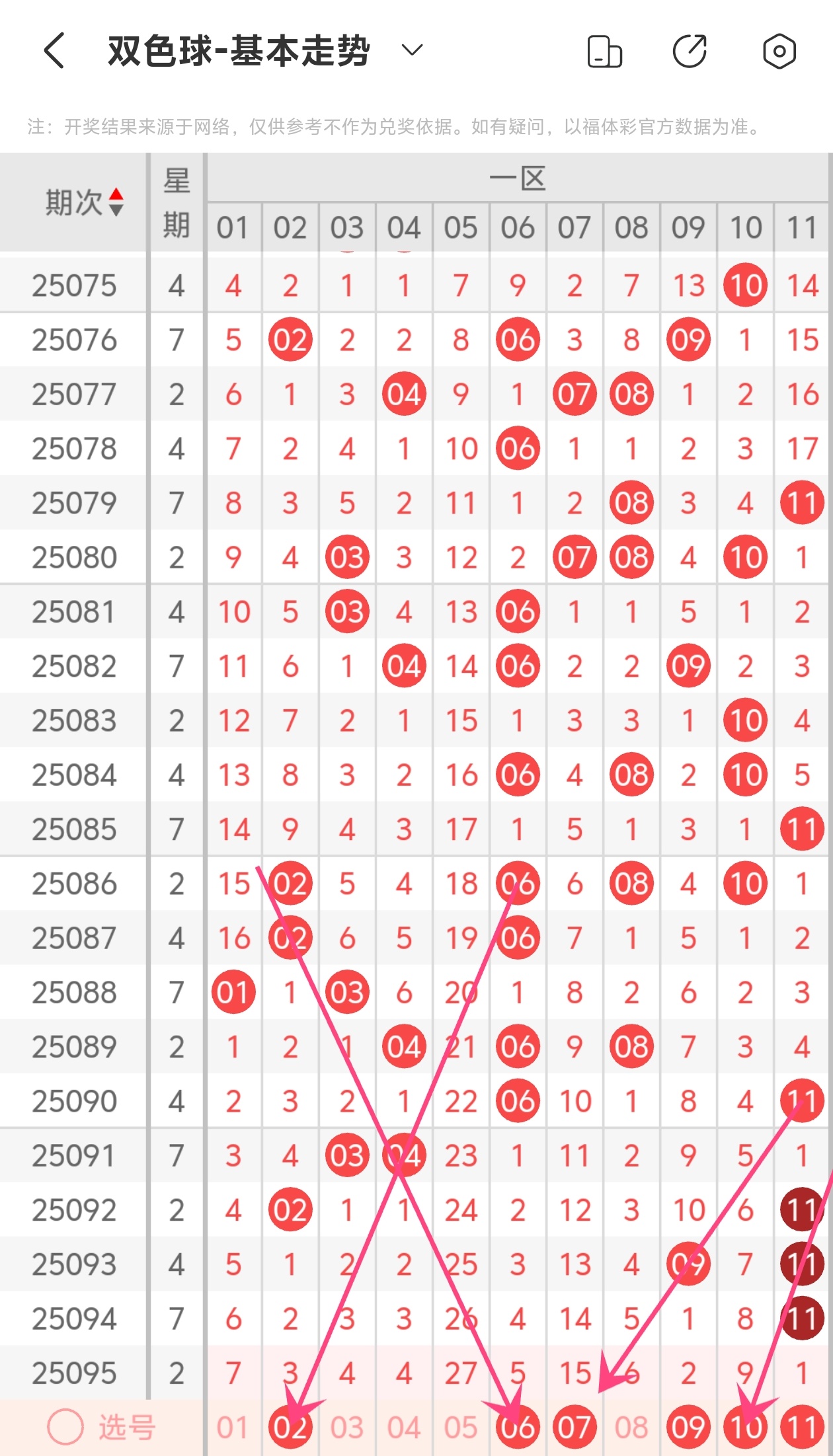Share the trend chart
The image size is (833, 1456).
pos(690,51)
